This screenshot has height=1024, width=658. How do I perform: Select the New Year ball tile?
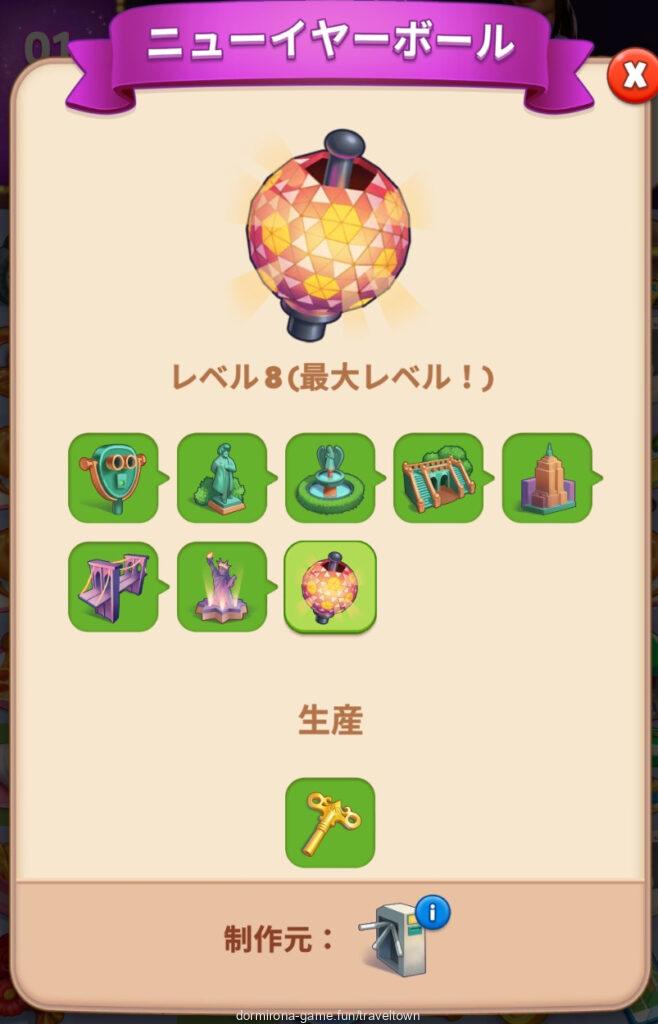[330, 586]
